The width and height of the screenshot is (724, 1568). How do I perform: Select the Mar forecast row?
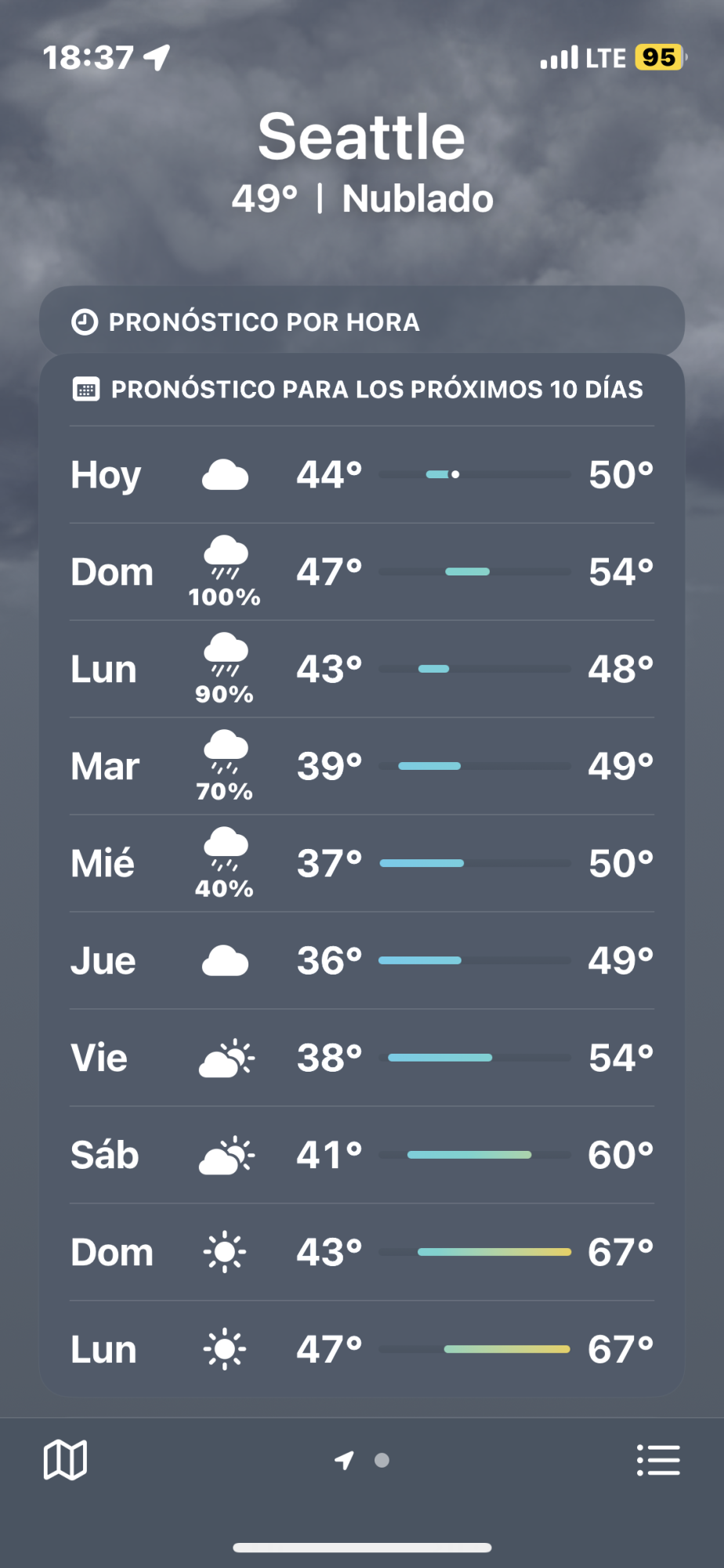362,767
